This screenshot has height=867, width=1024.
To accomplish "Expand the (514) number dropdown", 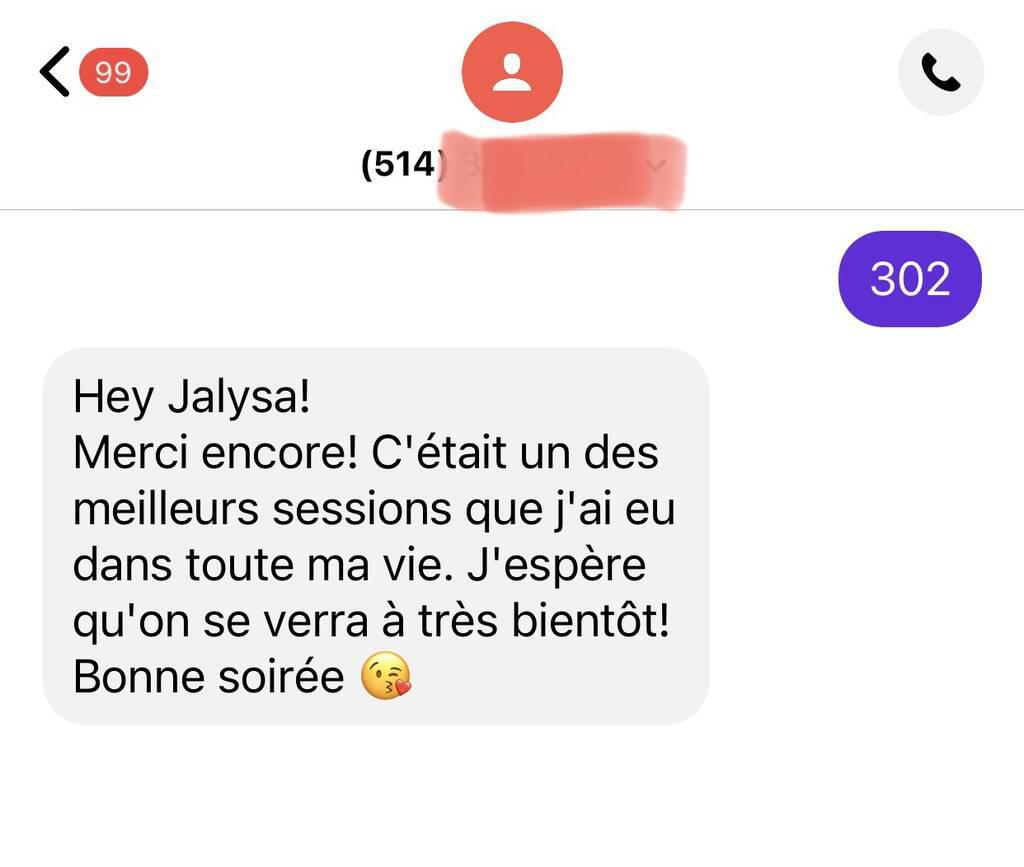I will point(656,165).
